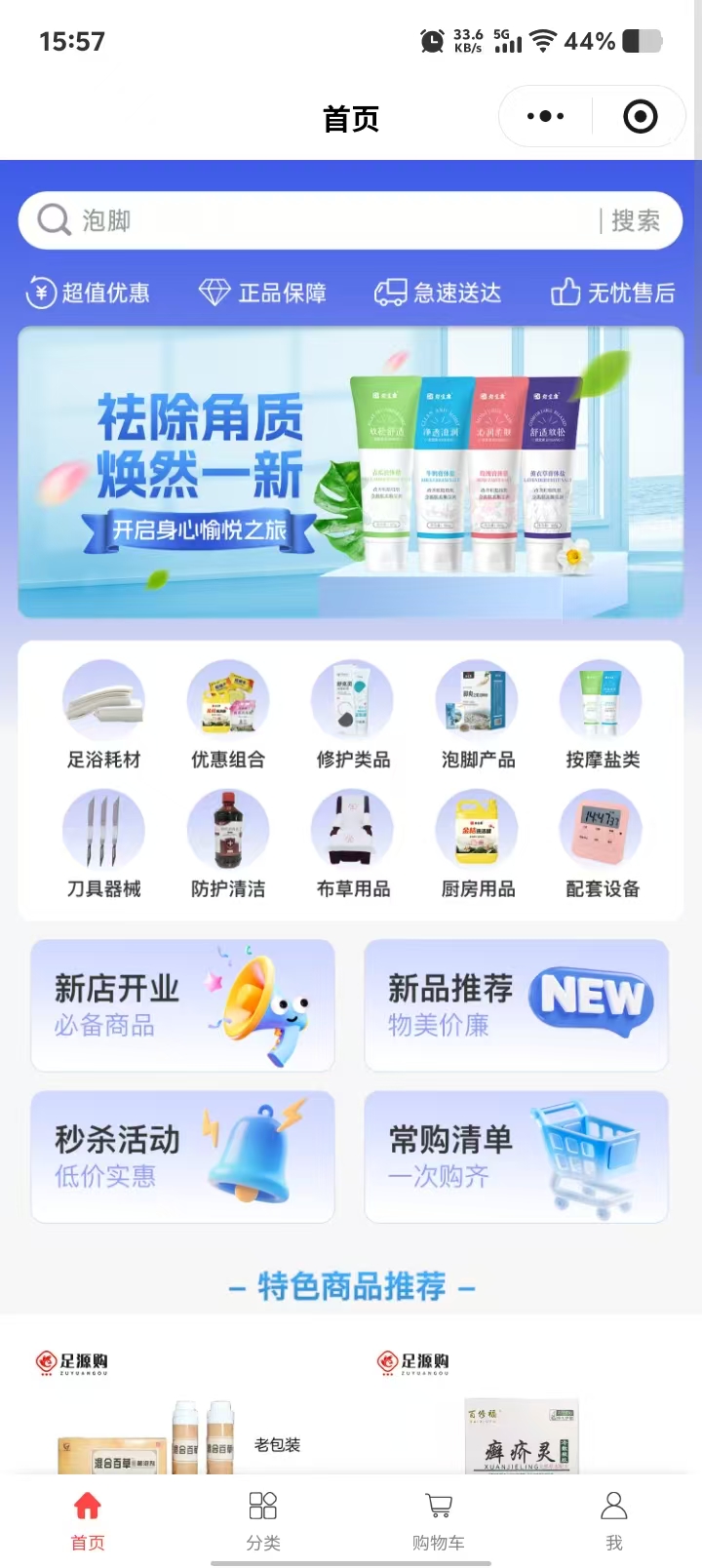This screenshot has width=702, height=1568.
Task: Browse the 足浴耗材 category
Action: pyautogui.click(x=103, y=715)
